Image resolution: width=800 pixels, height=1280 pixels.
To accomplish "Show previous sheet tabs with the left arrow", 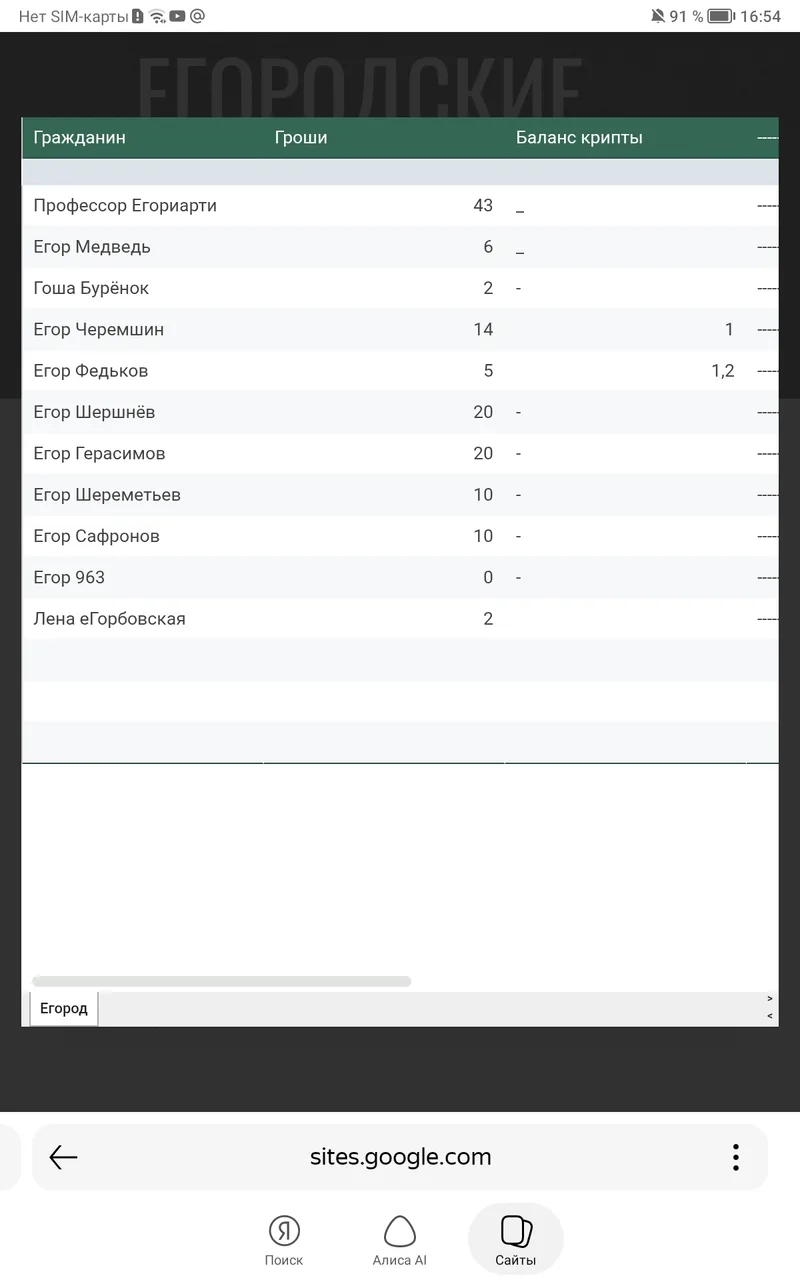I will coord(769,1015).
